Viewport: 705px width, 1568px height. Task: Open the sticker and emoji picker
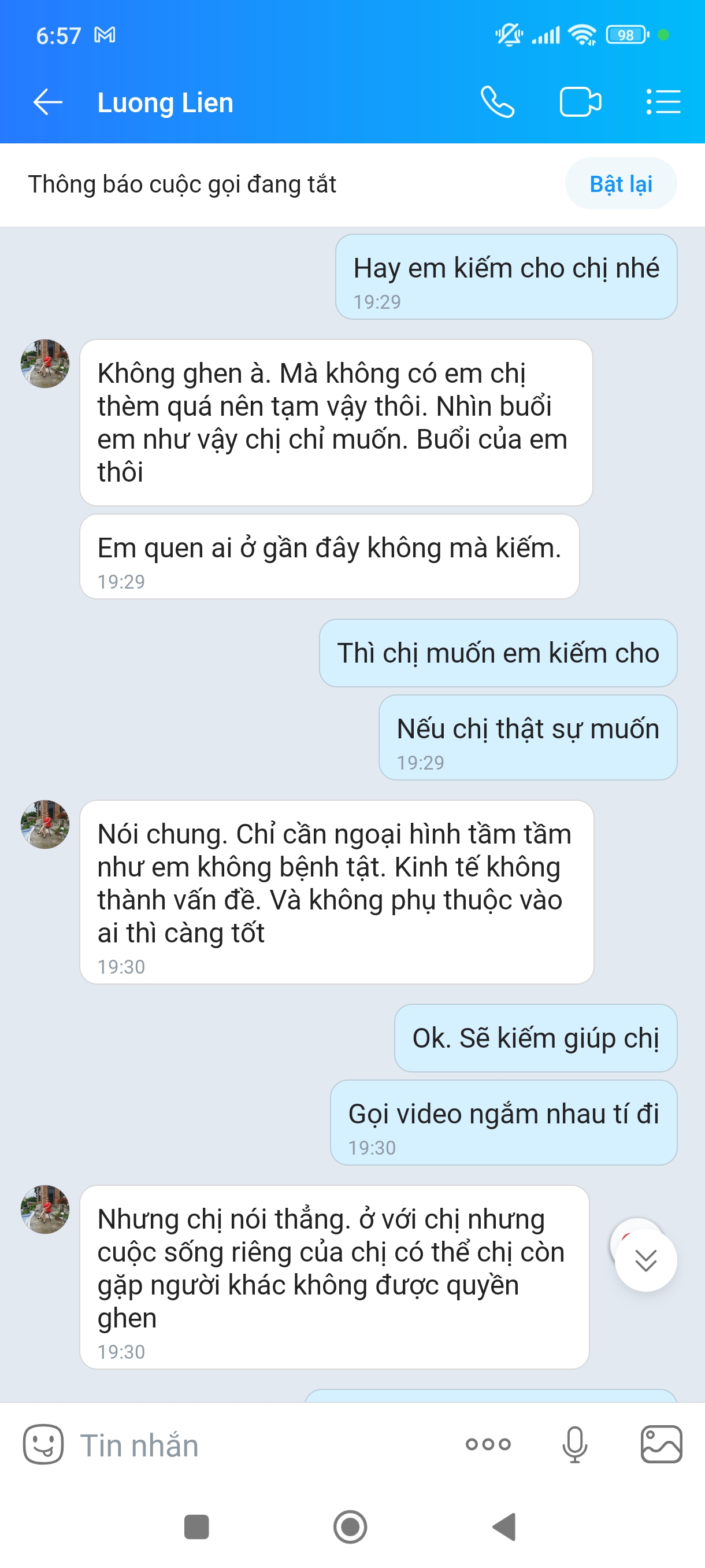[x=43, y=1444]
